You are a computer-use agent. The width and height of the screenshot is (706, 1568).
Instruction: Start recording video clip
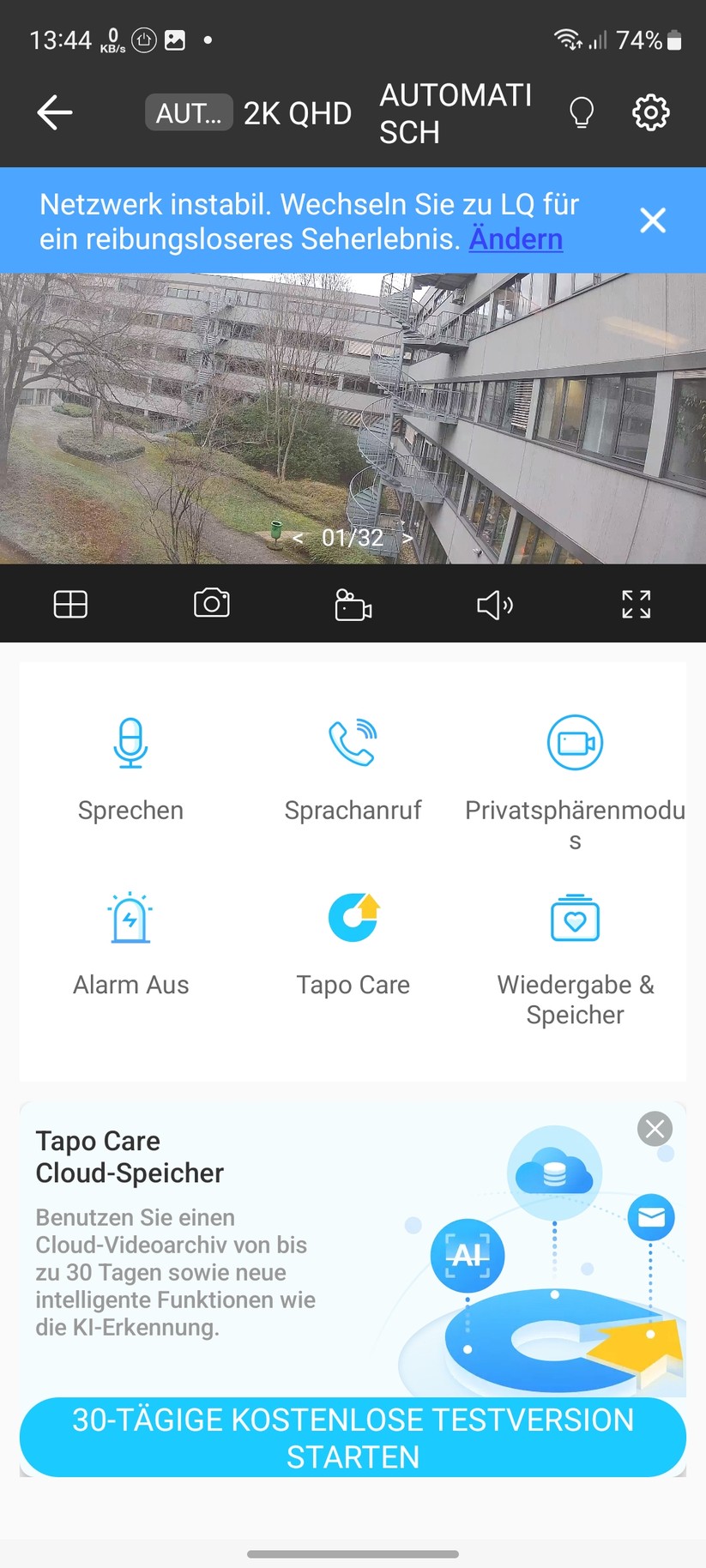pyautogui.click(x=353, y=605)
